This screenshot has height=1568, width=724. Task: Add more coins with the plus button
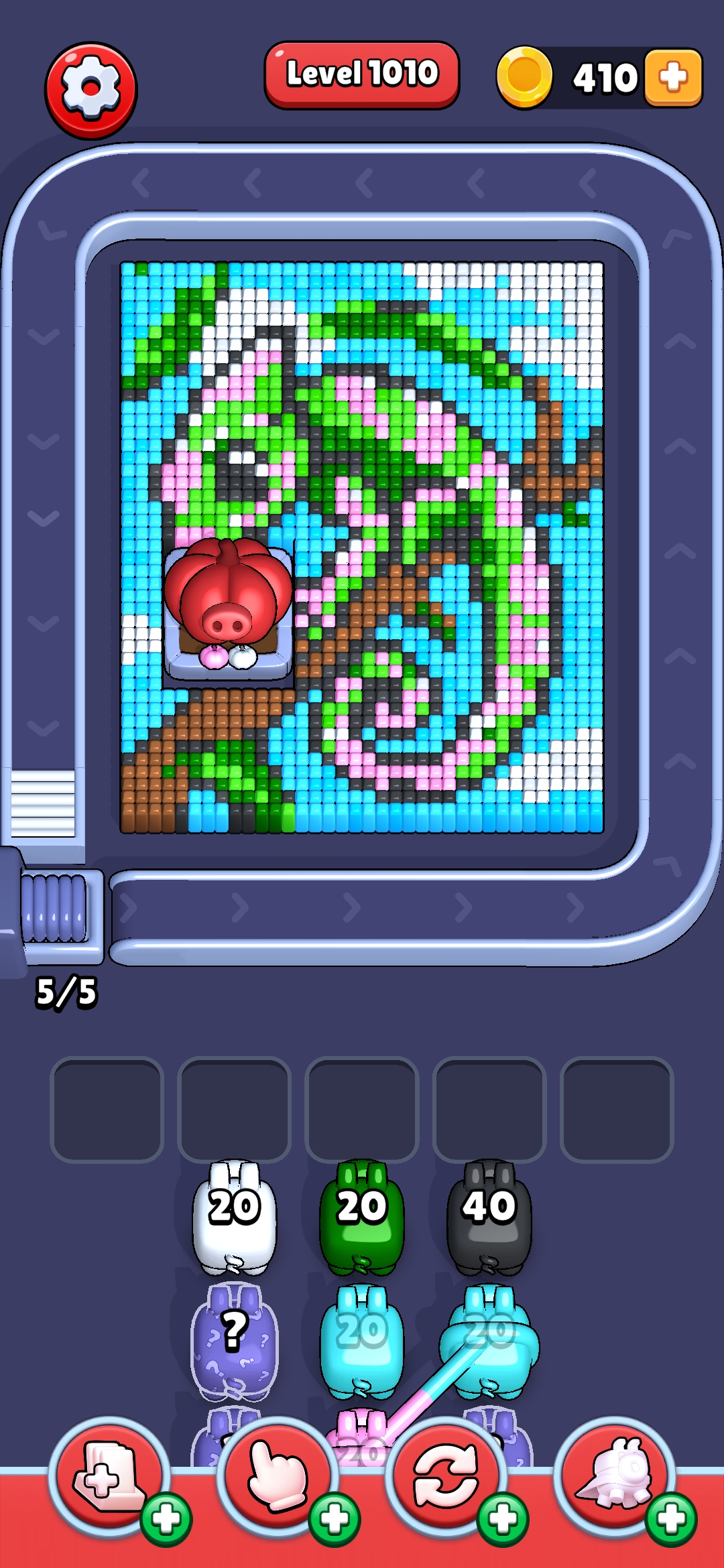(673, 78)
